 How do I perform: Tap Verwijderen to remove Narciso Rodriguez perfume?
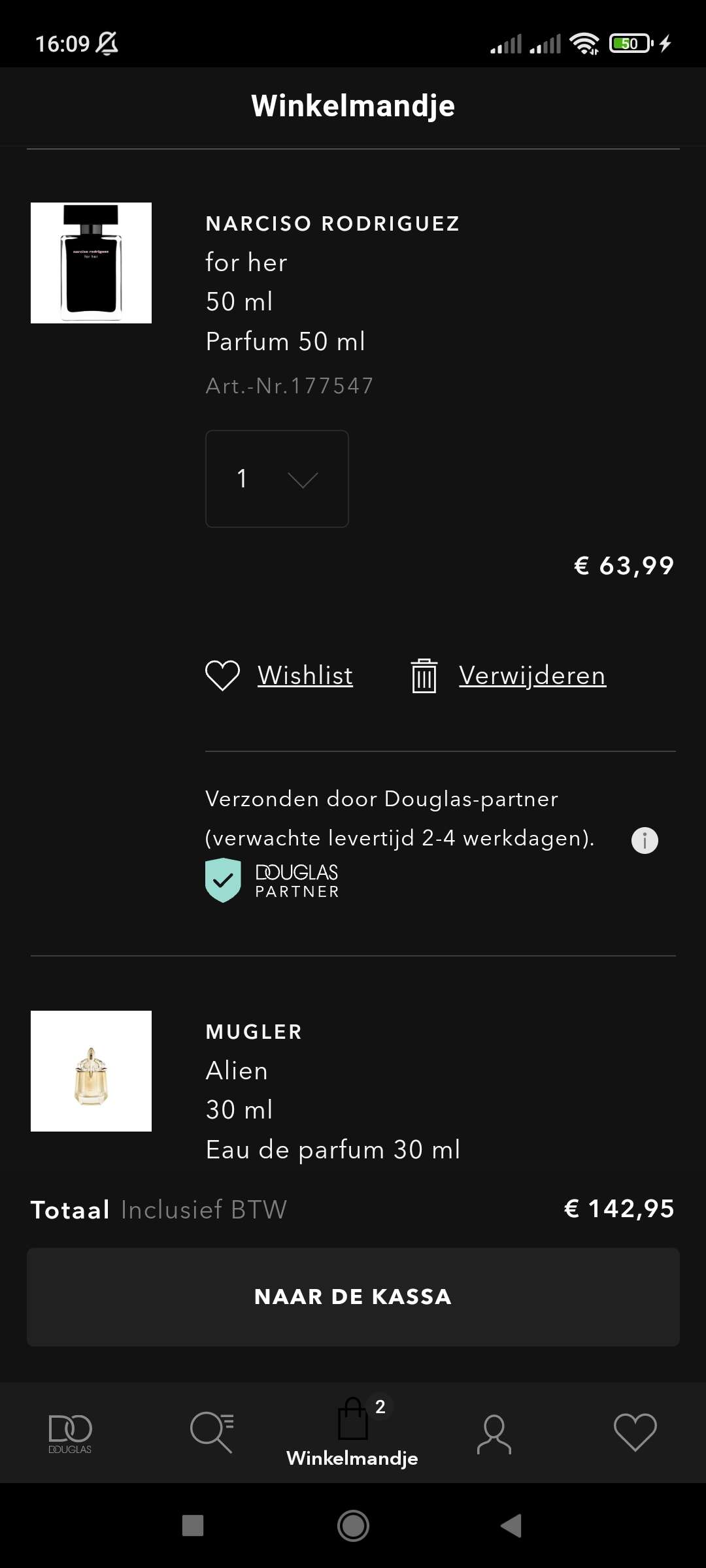[x=509, y=676]
